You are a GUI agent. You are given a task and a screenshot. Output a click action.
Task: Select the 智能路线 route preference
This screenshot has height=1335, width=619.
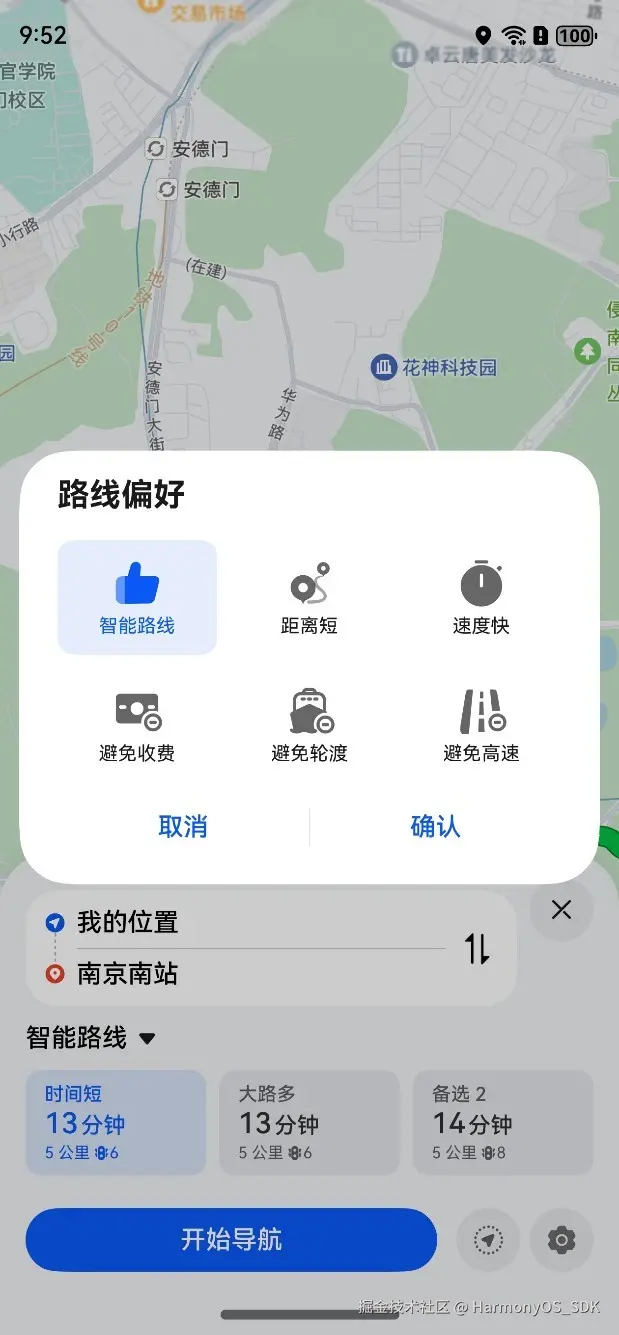(137, 597)
